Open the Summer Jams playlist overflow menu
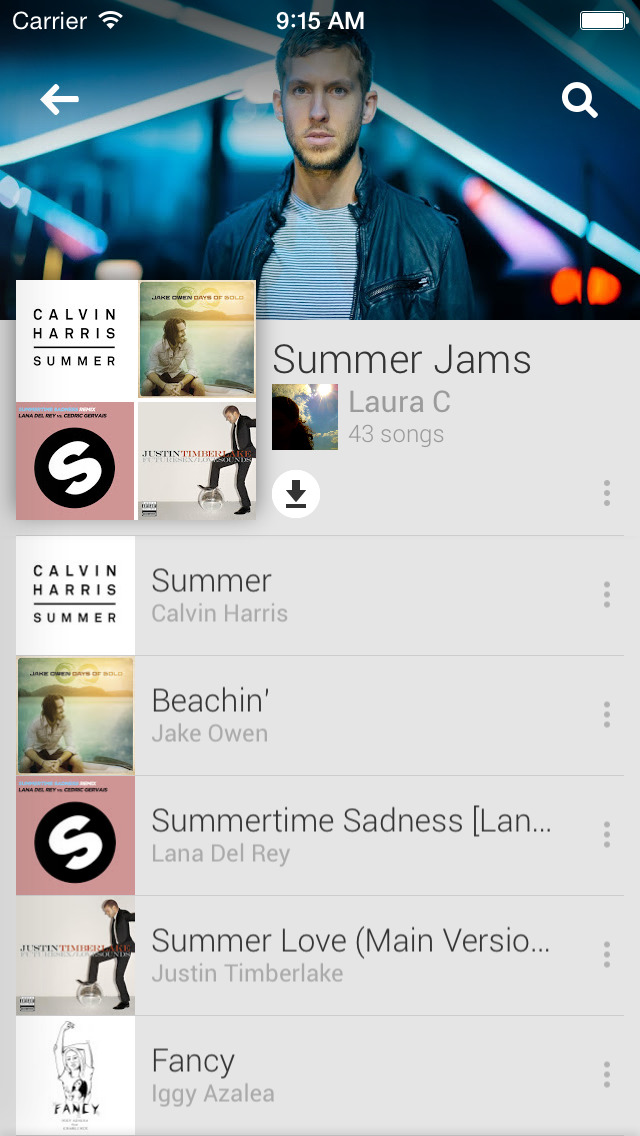Viewport: 640px width, 1136px height. click(x=606, y=493)
